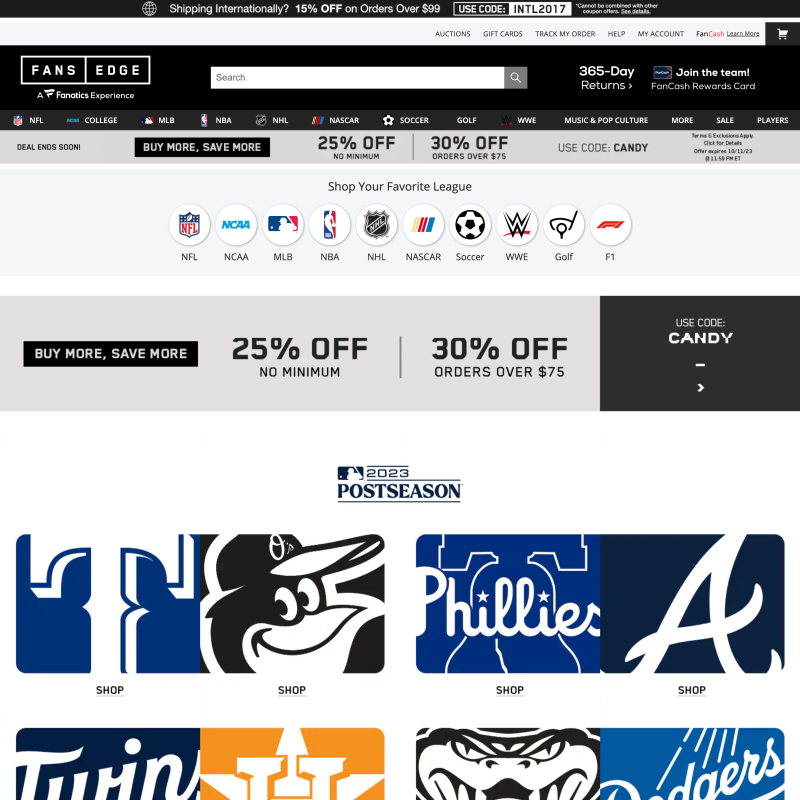Open the shopping cart
Viewport: 800px width, 800px height.
[782, 33]
